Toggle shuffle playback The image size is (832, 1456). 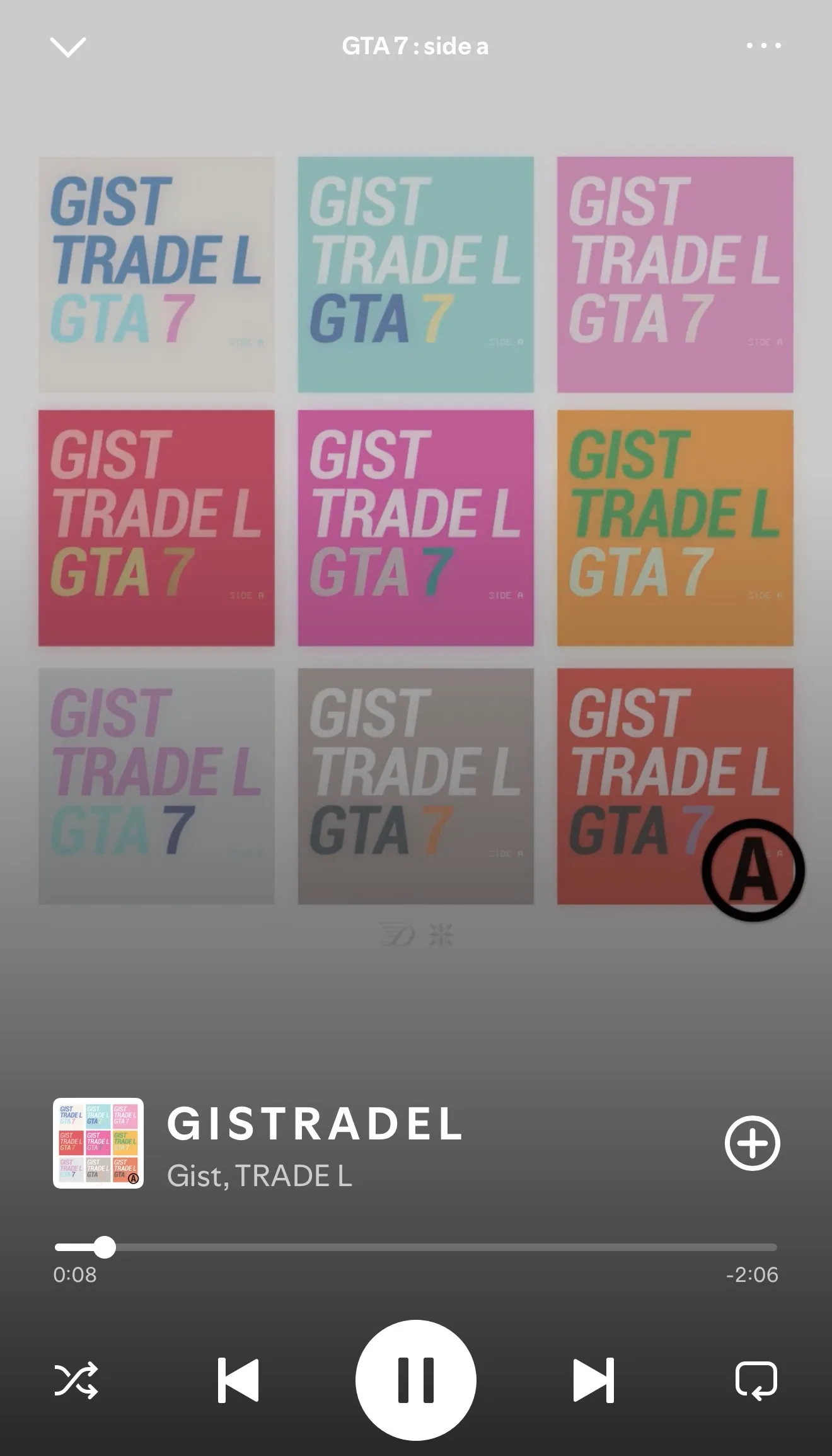[x=76, y=1380]
